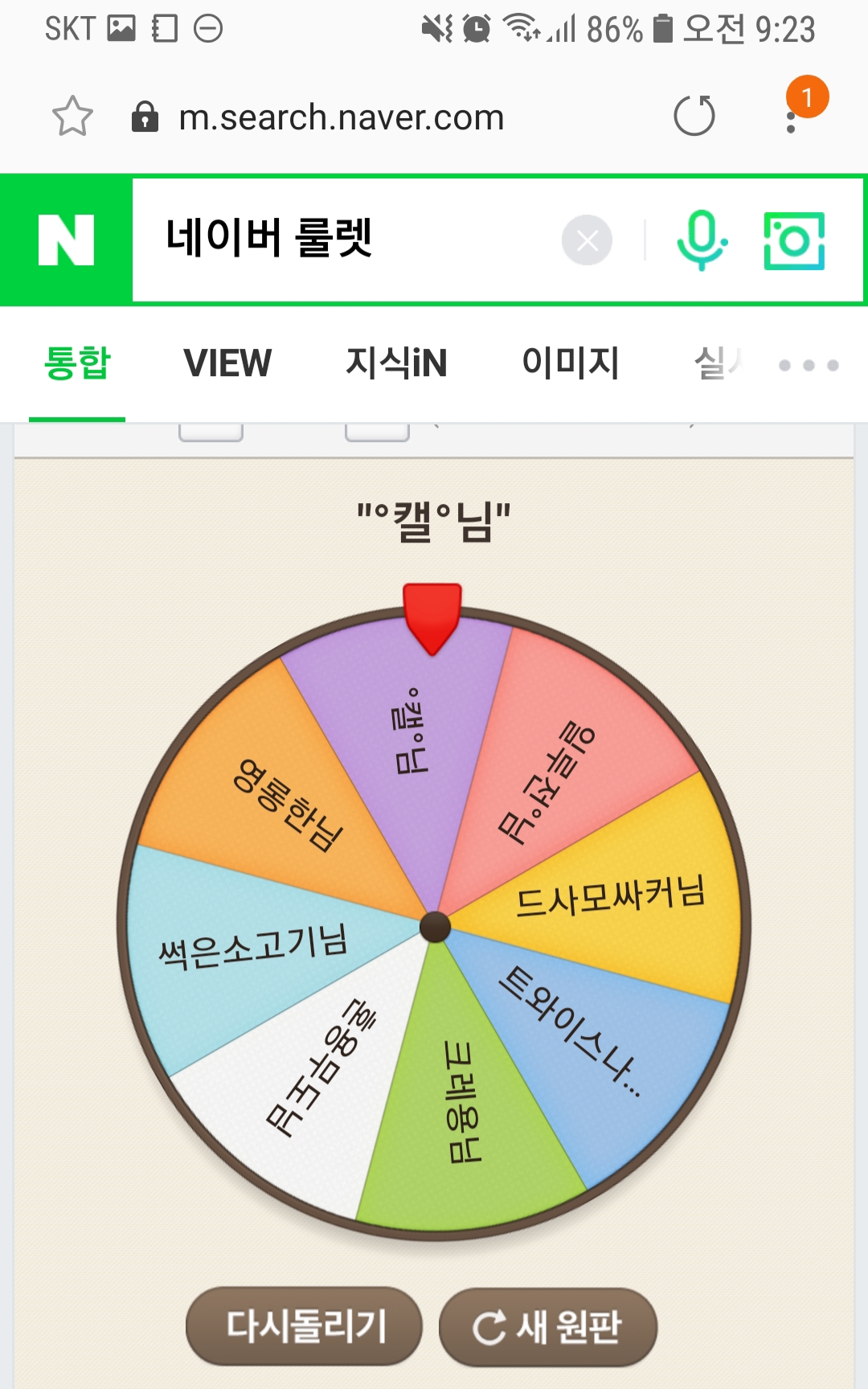Open the camera lens search
This screenshot has height=1389, width=868.
(794, 240)
